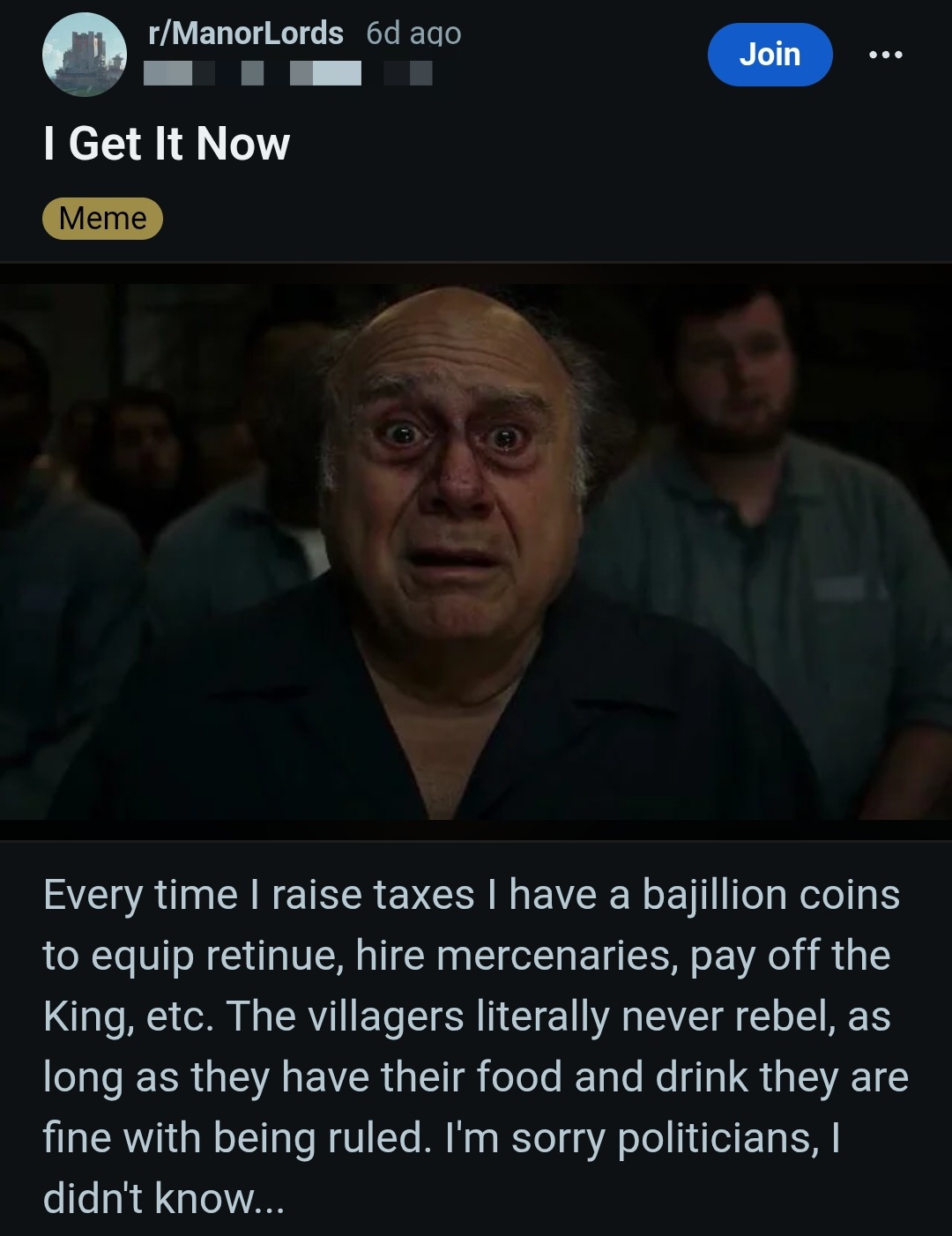Filter posts by Meme flair
The image size is (952, 1236).
(102, 218)
